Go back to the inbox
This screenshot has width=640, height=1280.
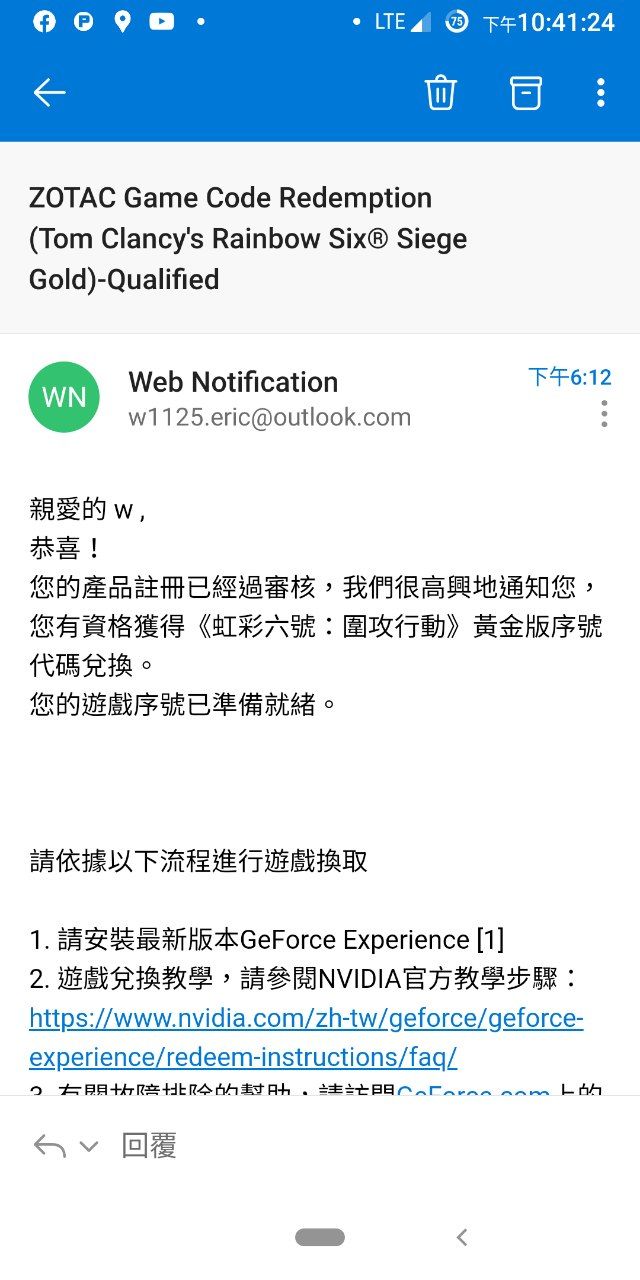49,93
